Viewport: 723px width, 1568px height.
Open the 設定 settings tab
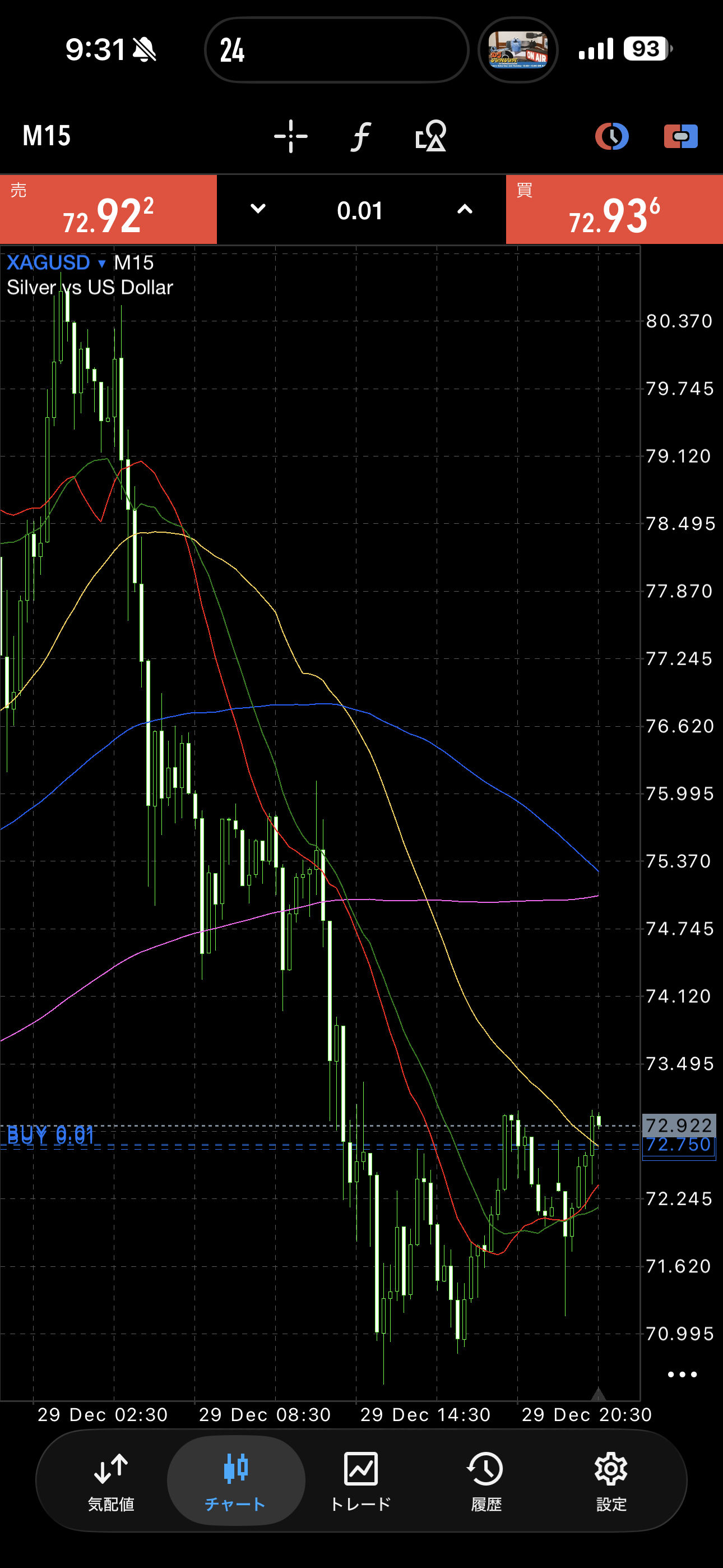(x=611, y=1481)
